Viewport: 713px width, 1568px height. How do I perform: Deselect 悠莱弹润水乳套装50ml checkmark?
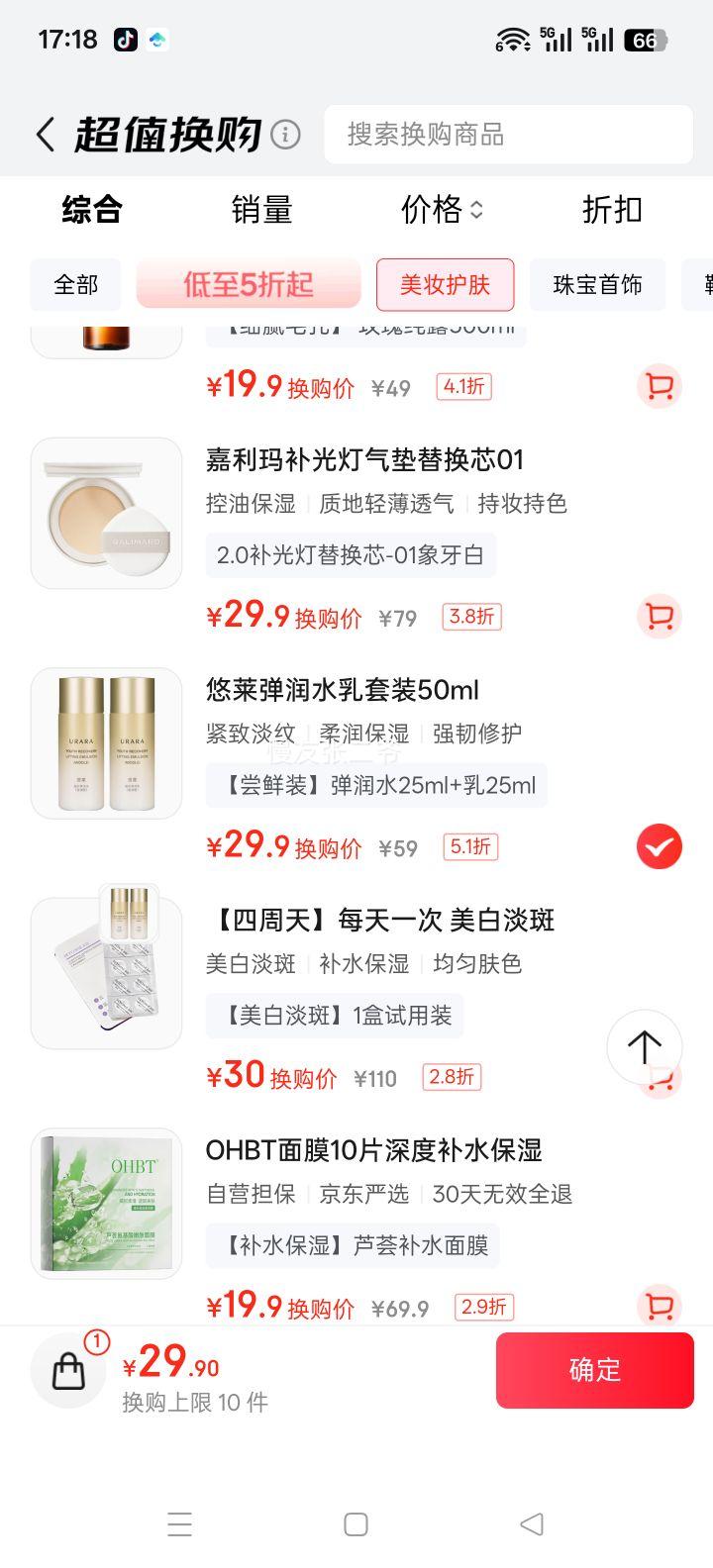tap(659, 847)
